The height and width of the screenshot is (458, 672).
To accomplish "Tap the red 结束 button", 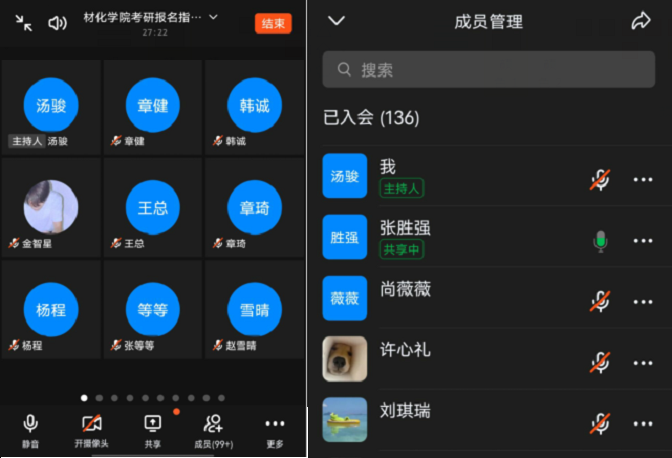I will [x=273, y=23].
